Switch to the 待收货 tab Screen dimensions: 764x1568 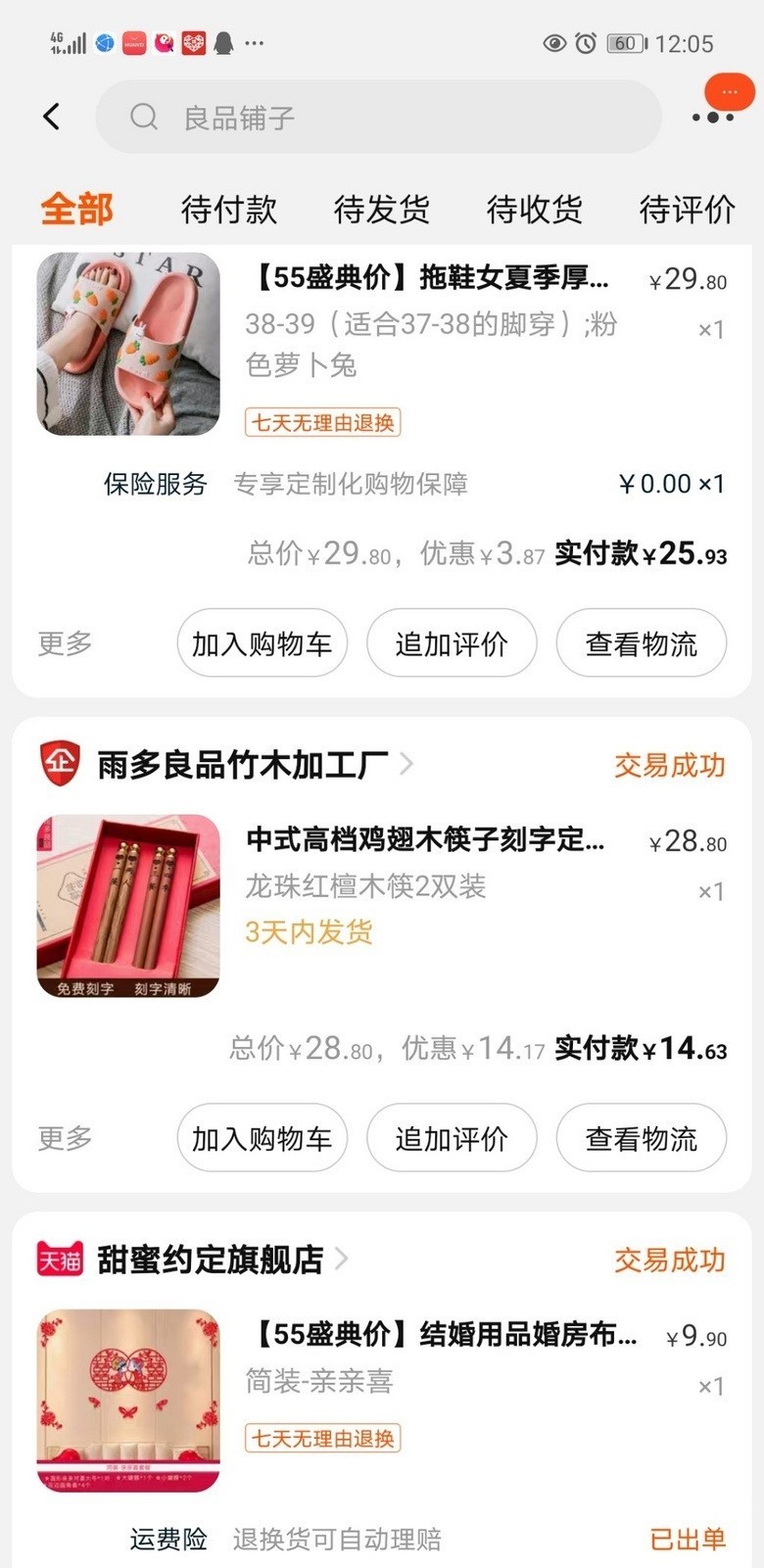point(535,209)
